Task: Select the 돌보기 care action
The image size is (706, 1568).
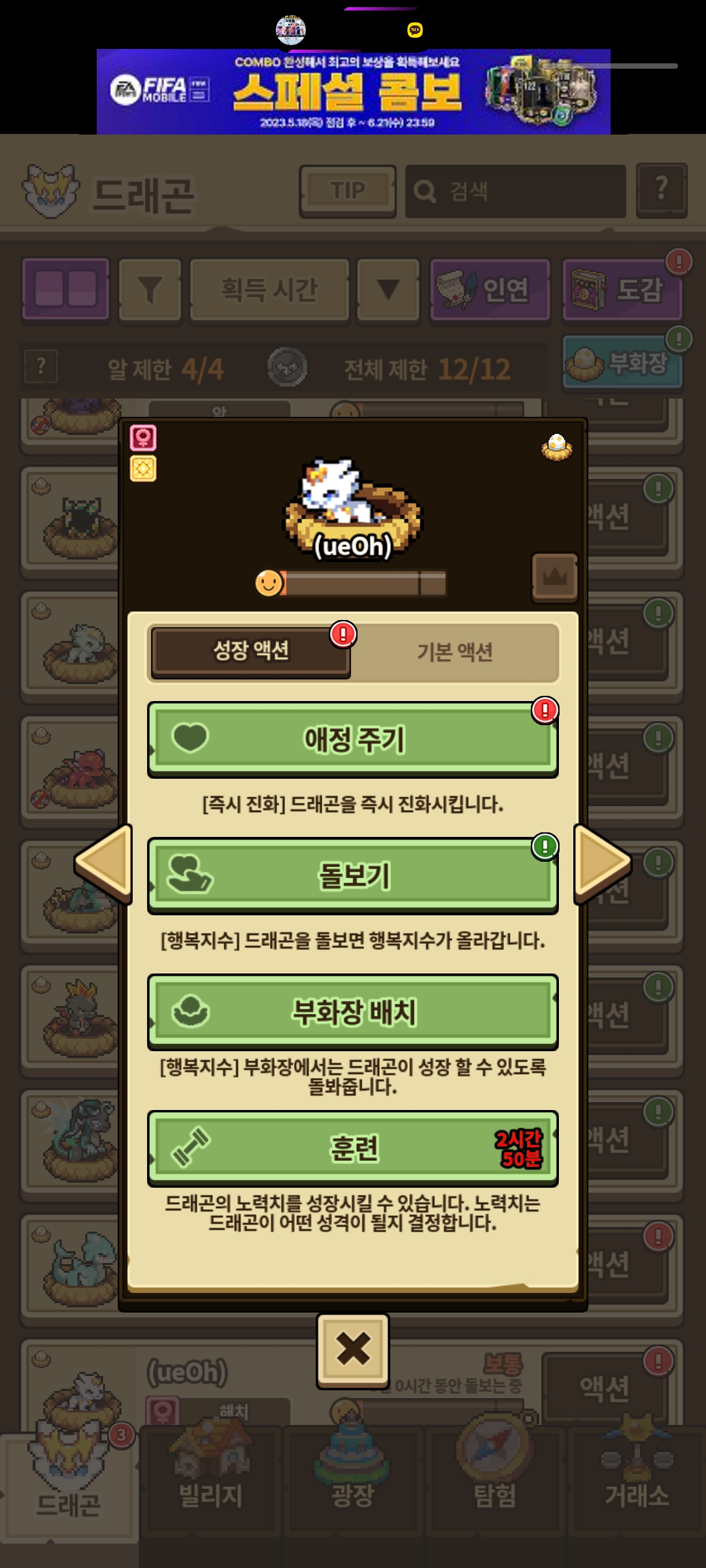Action: point(353,875)
